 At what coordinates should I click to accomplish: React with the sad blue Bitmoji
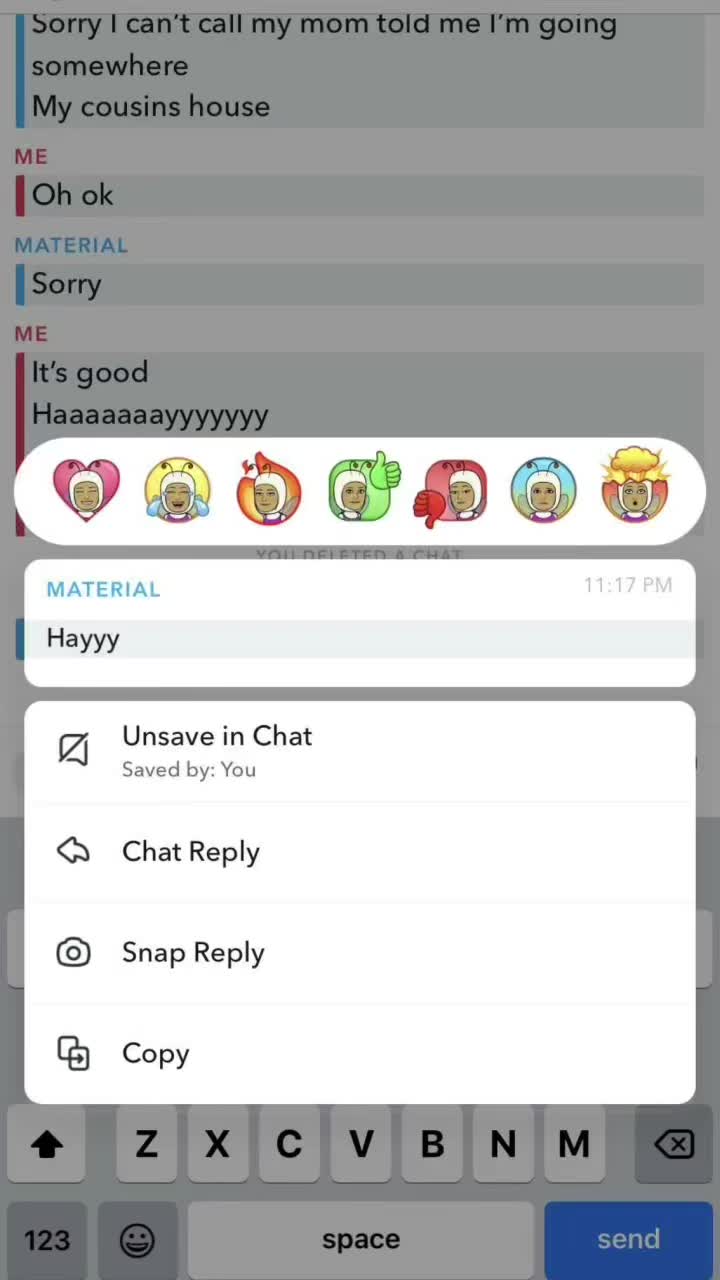pos(543,490)
